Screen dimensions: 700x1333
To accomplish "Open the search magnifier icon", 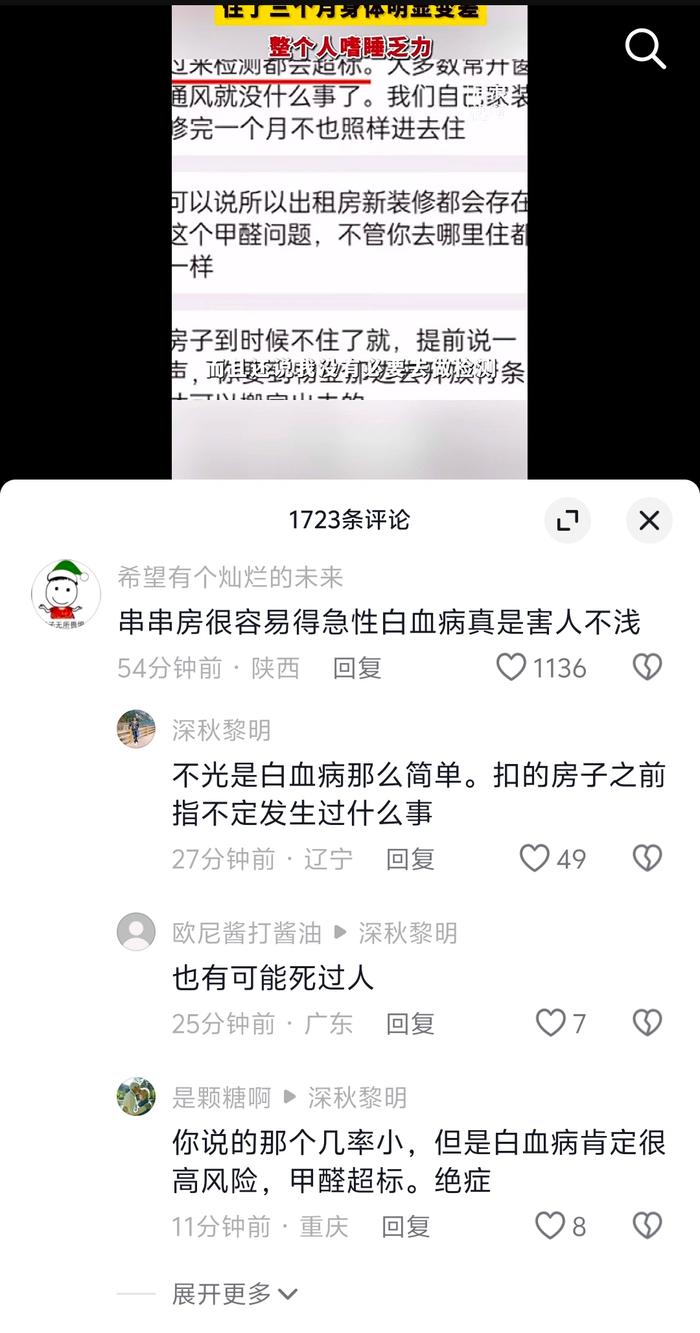I will (645, 48).
